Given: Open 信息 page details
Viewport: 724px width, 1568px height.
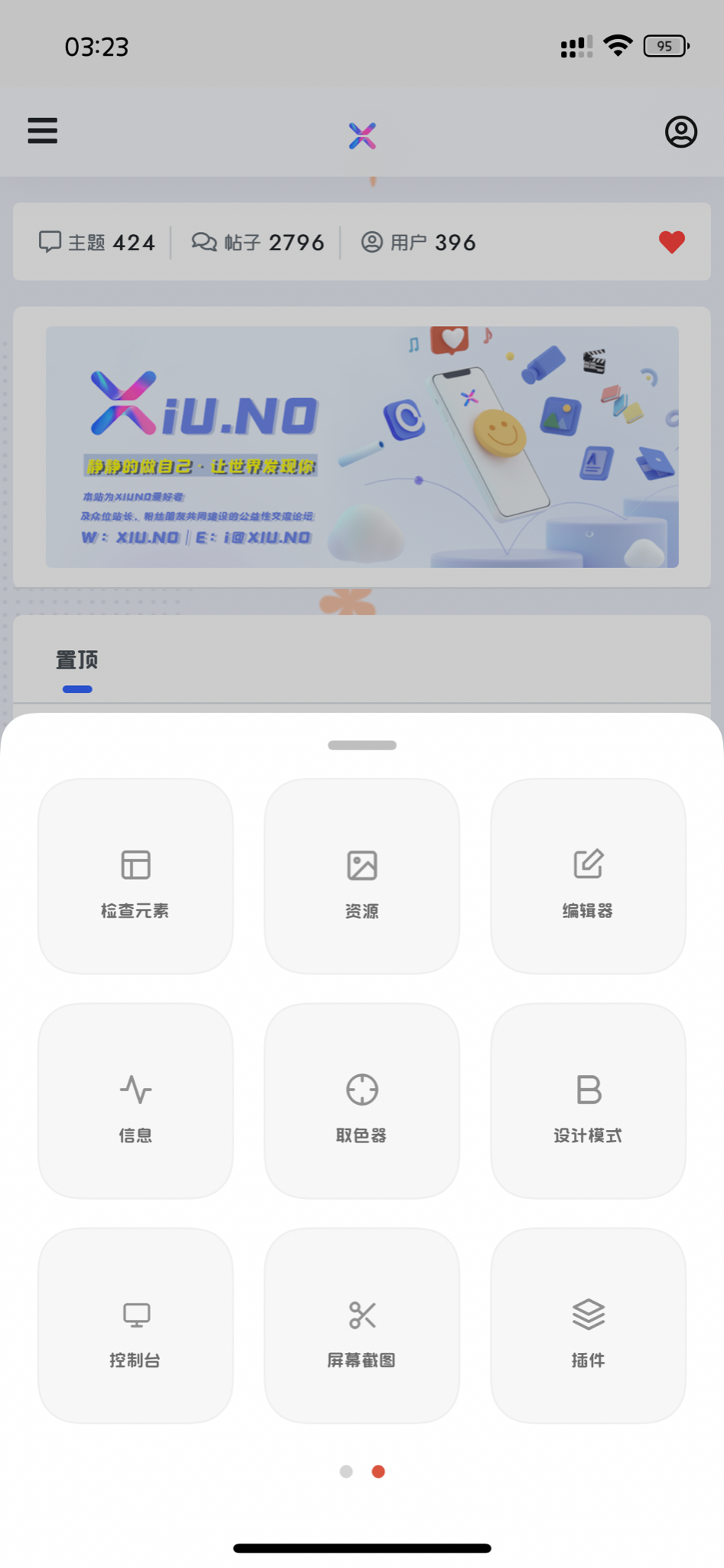Looking at the screenshot, I should [135, 1101].
